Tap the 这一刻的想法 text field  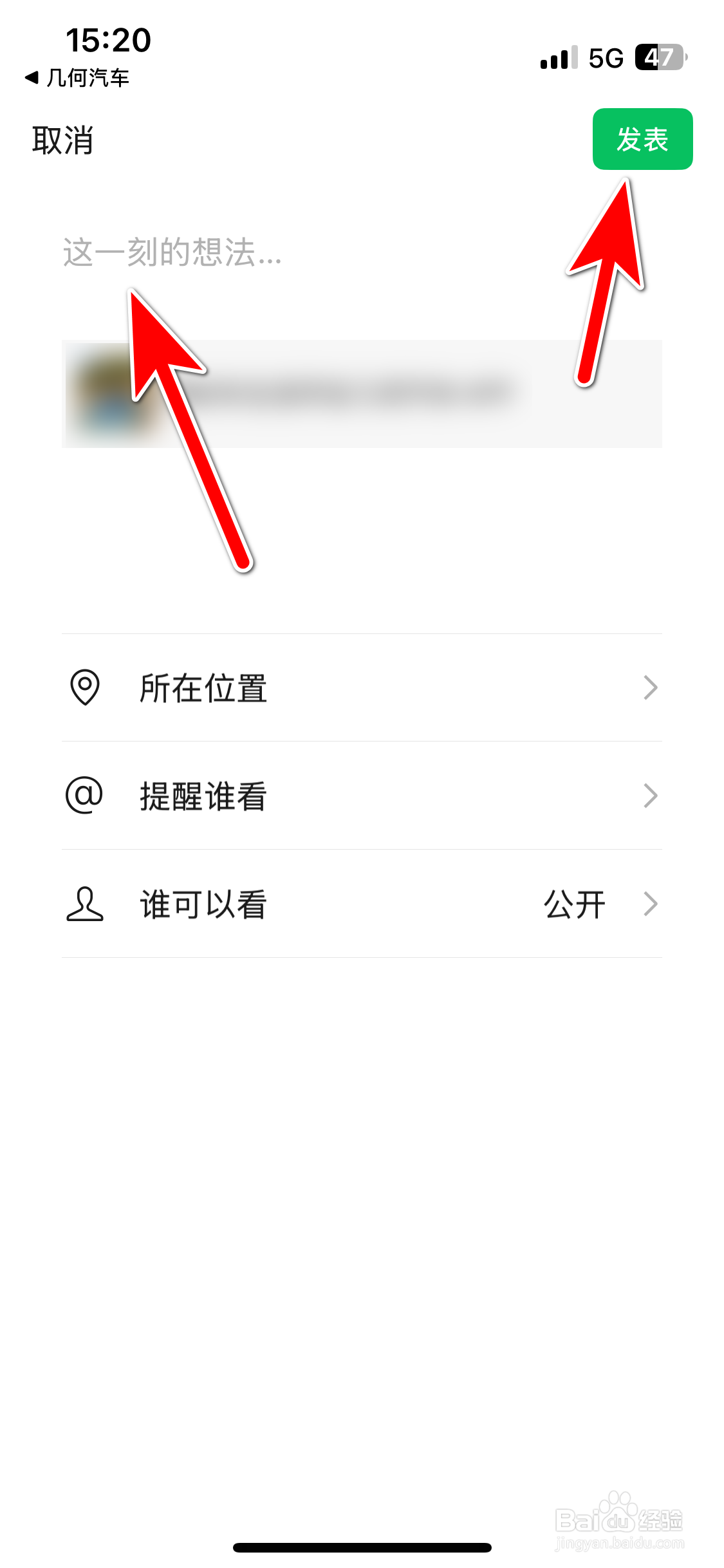tap(171, 253)
